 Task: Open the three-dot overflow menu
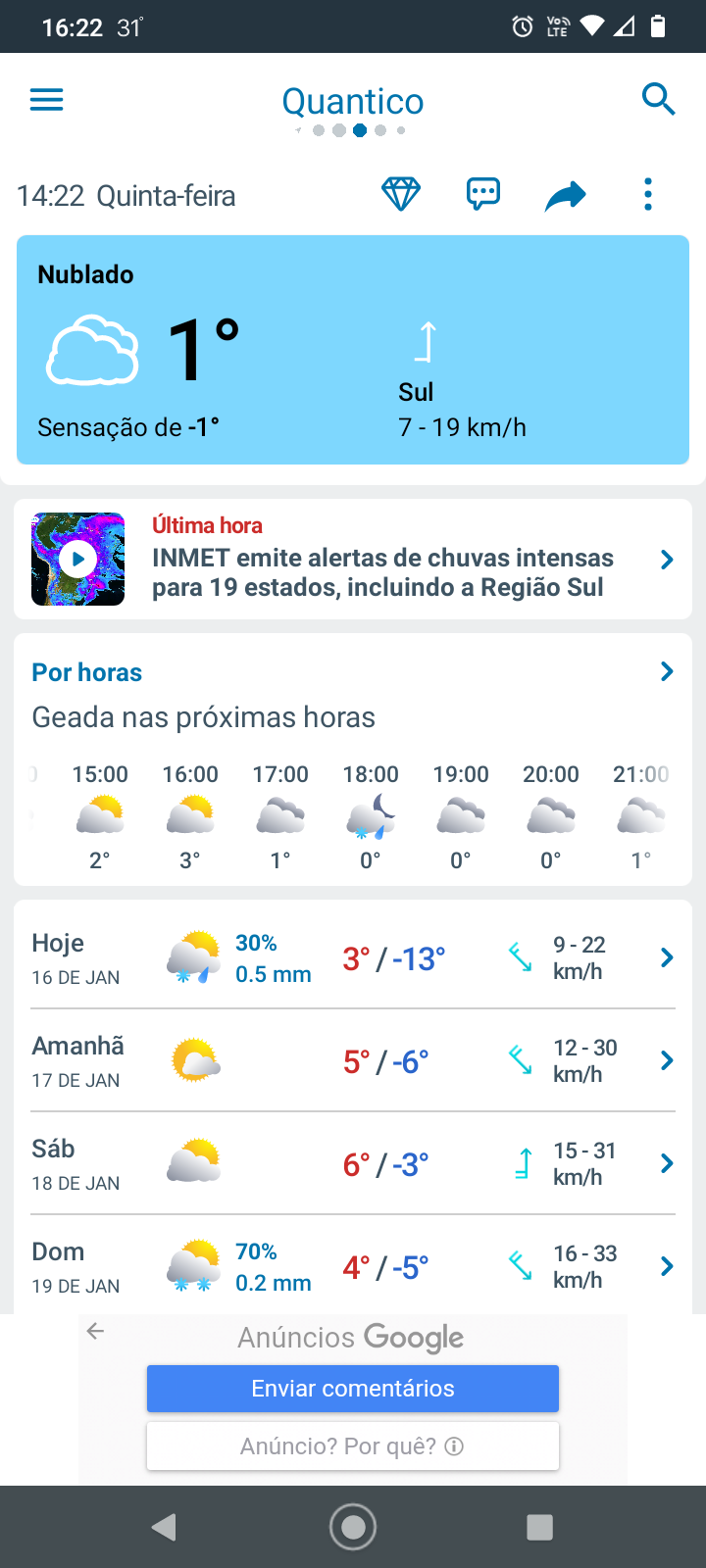click(648, 194)
